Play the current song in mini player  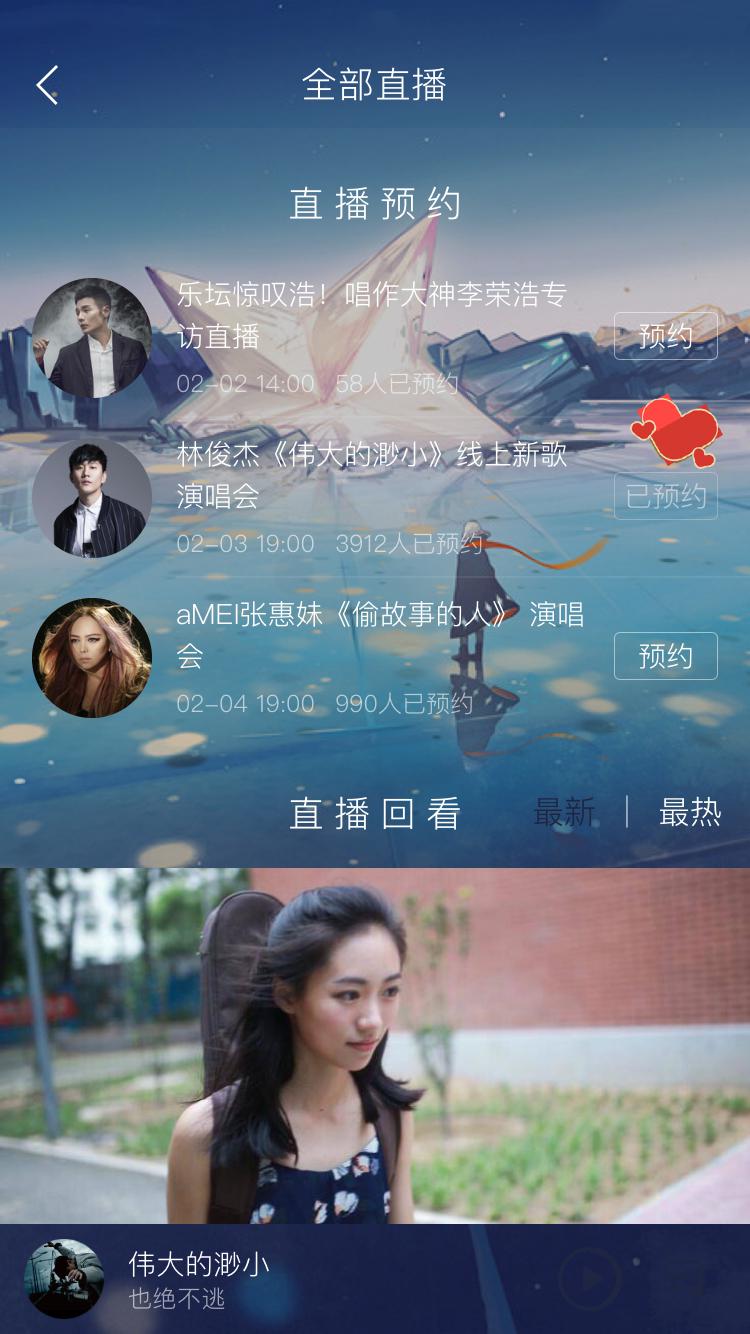pos(589,1278)
